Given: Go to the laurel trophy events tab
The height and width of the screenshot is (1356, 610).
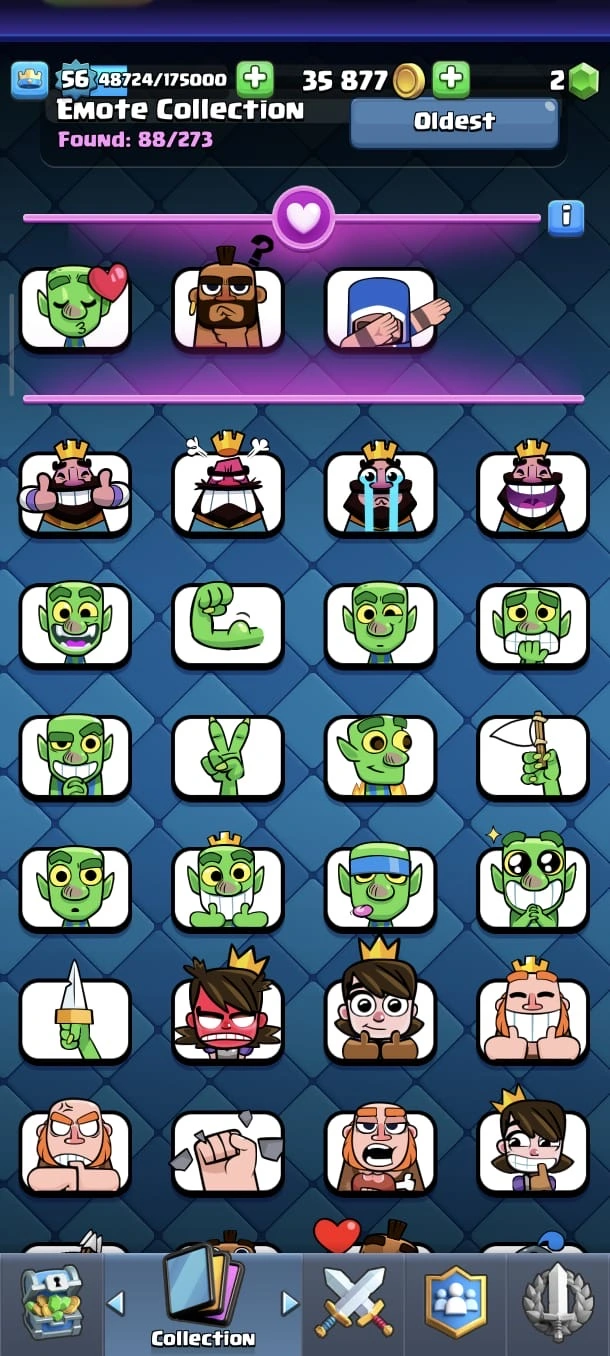Looking at the screenshot, I should coord(557,1302).
